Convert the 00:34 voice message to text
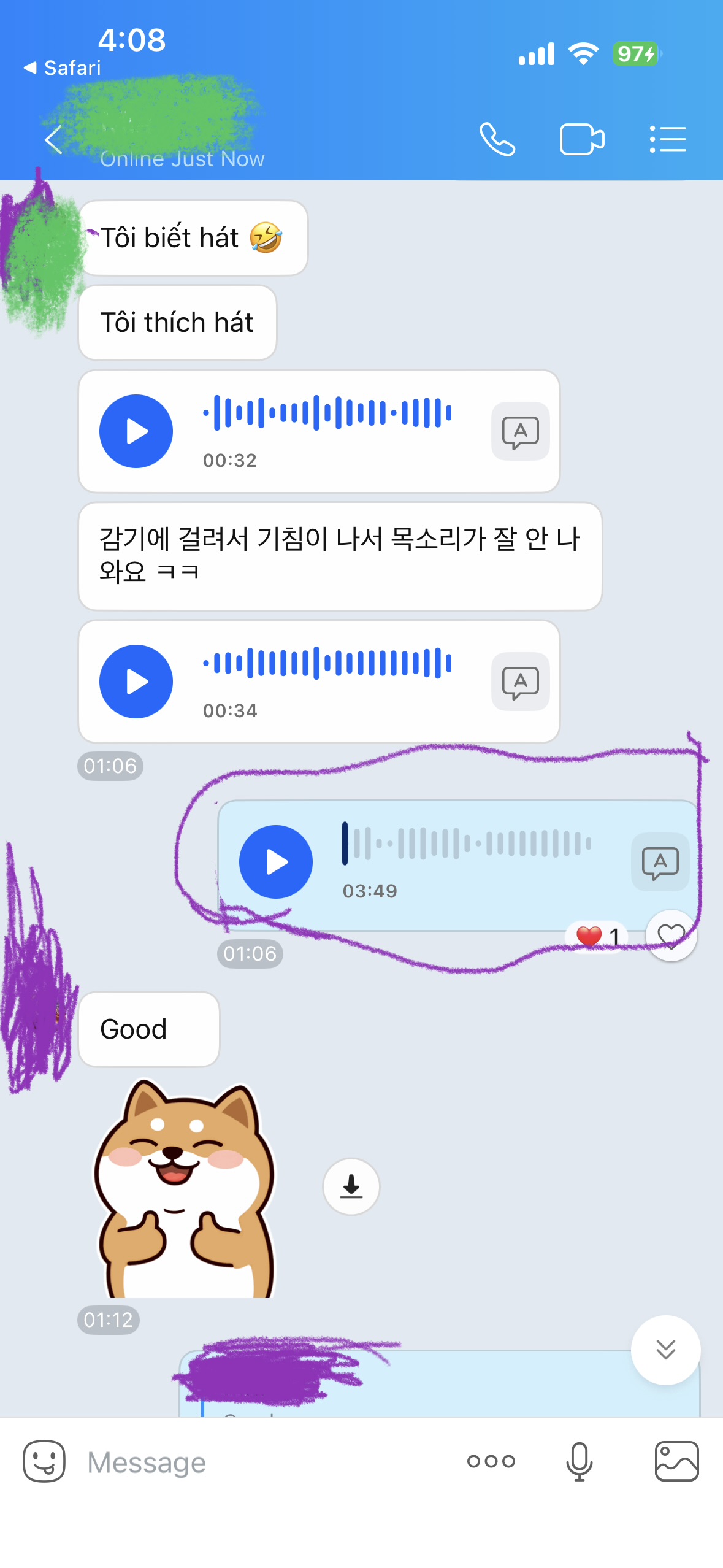Image resolution: width=723 pixels, height=1568 pixels. (x=520, y=682)
